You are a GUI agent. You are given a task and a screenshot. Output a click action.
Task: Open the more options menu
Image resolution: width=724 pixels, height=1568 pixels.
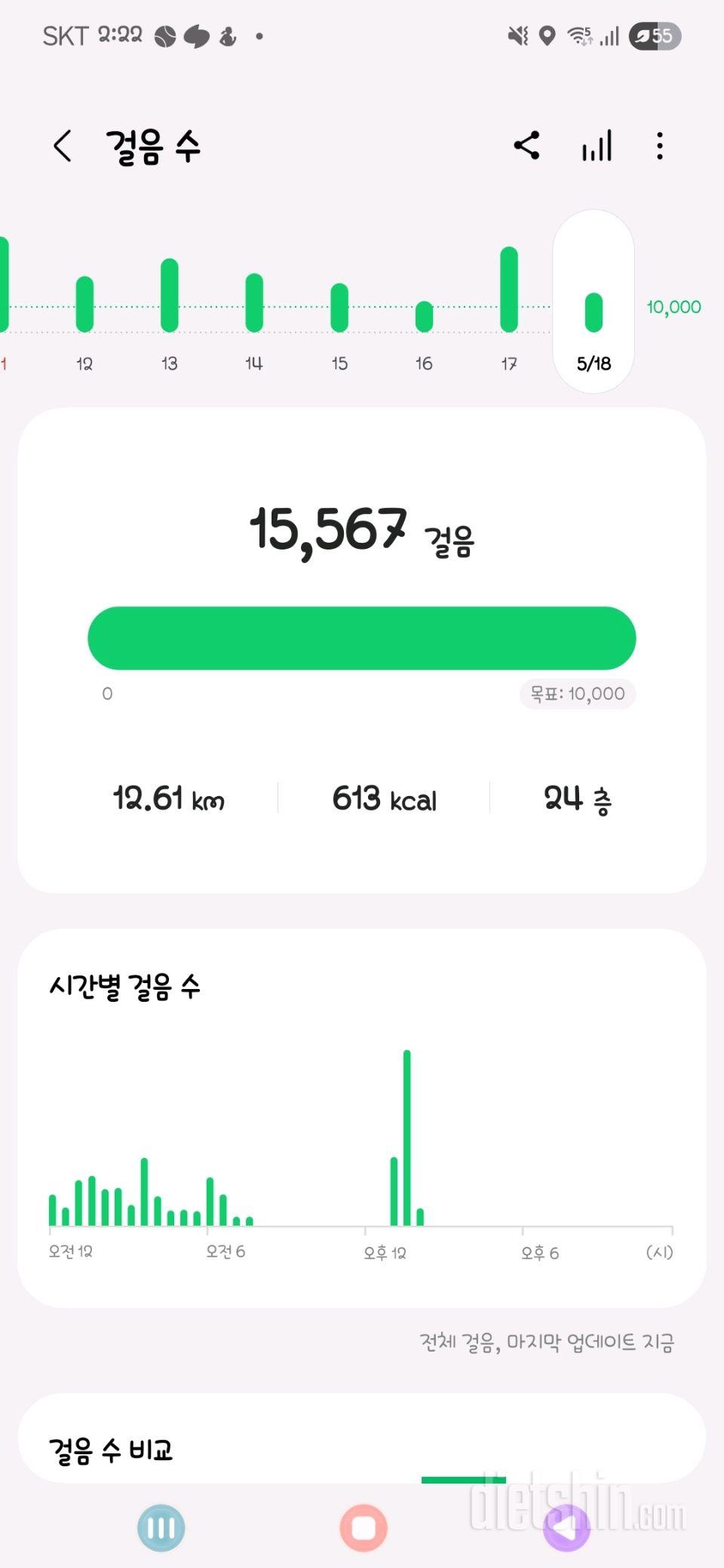coord(660,145)
